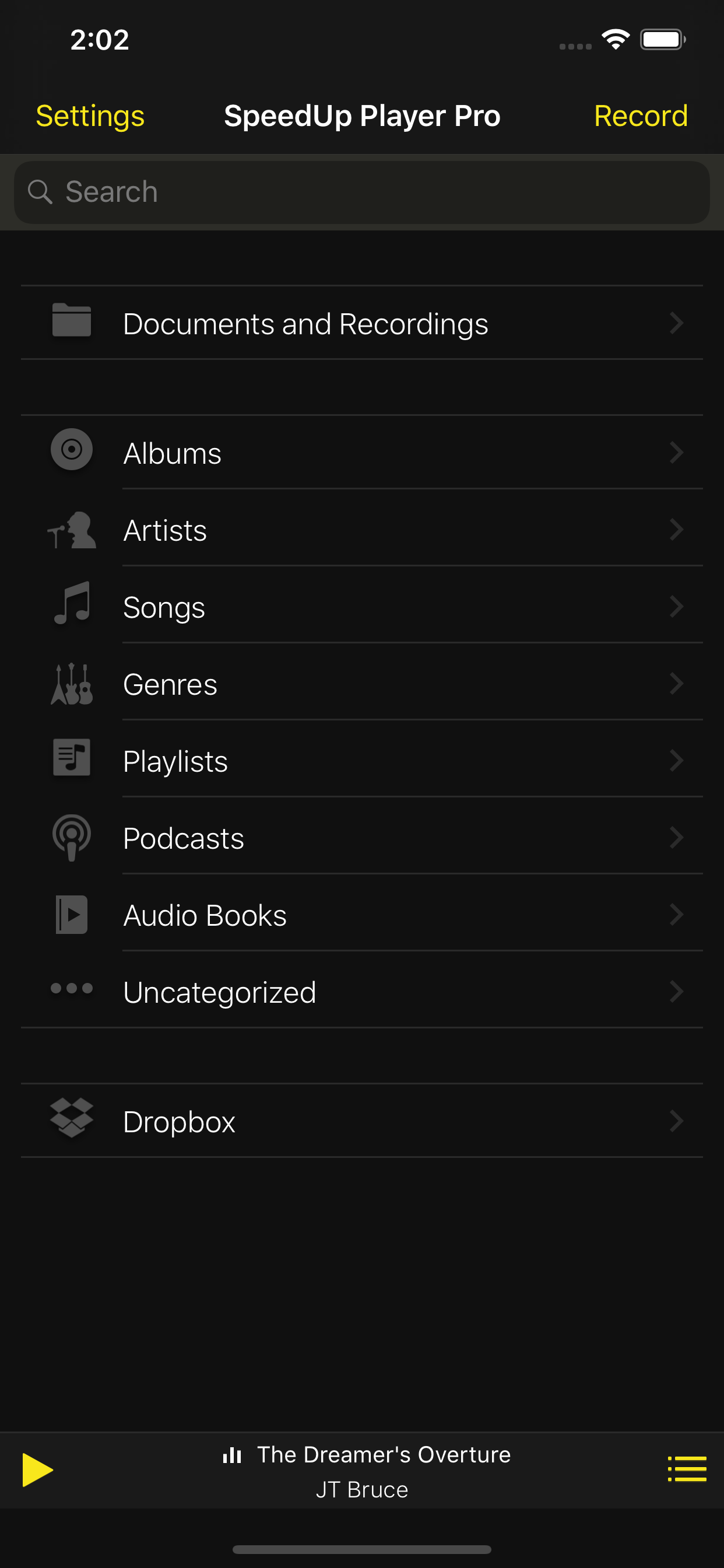The image size is (724, 1568).
Task: Tap the Songs music note icon
Action: pos(71,606)
